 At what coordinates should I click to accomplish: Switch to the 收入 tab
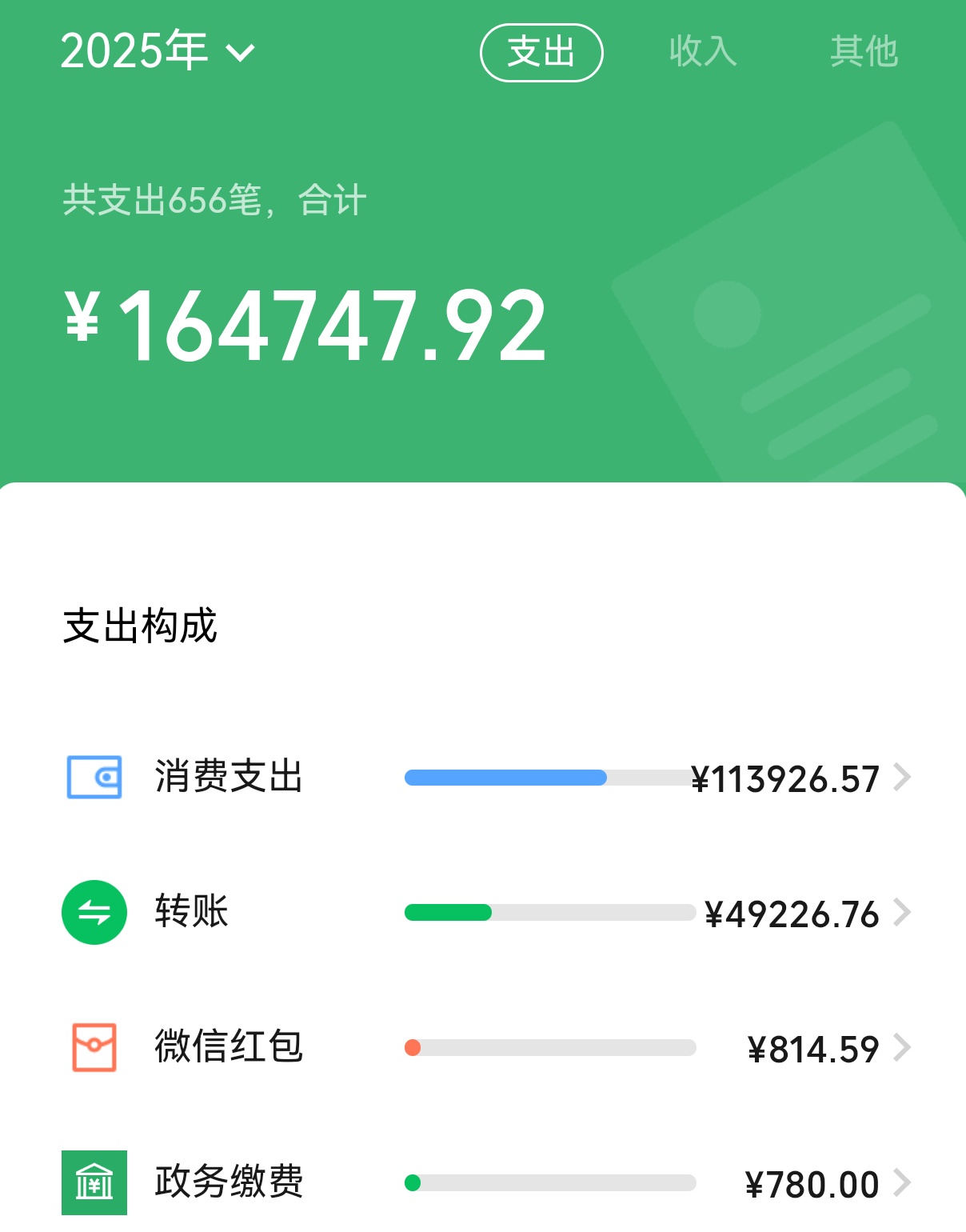[702, 52]
